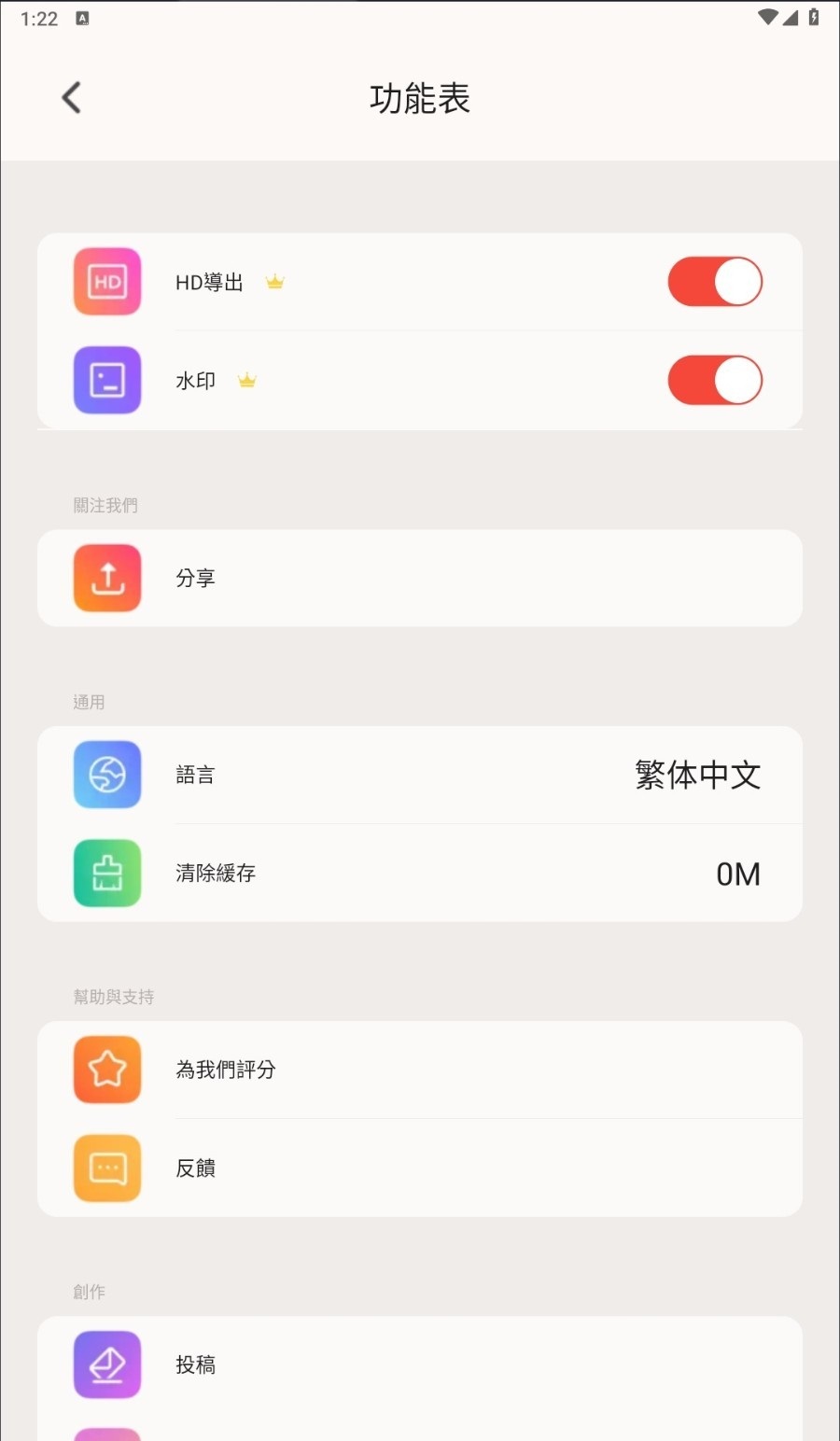The image size is (840, 1441).
Task: Open the 反饋 feedback row
Action: [x=419, y=1168]
